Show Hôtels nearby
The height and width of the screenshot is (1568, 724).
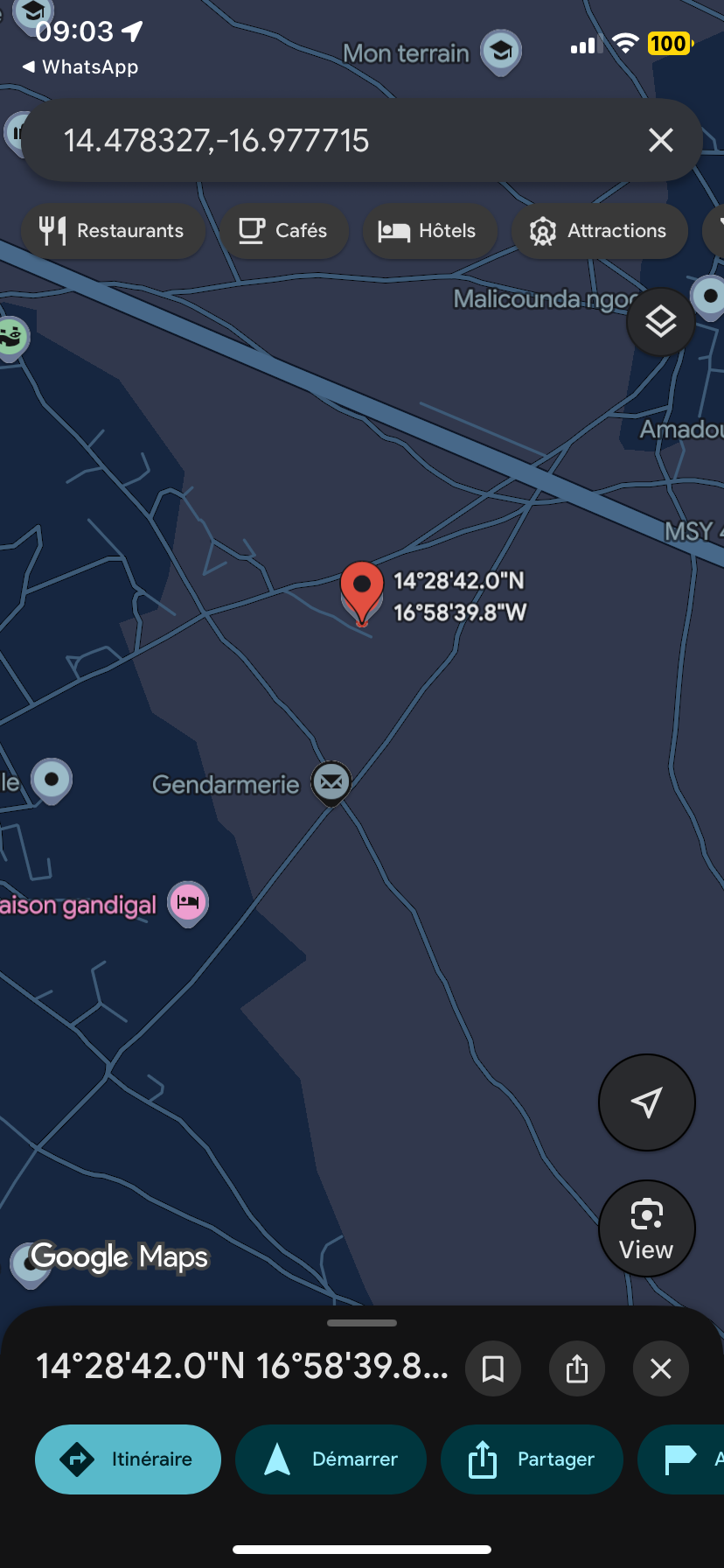tap(429, 231)
